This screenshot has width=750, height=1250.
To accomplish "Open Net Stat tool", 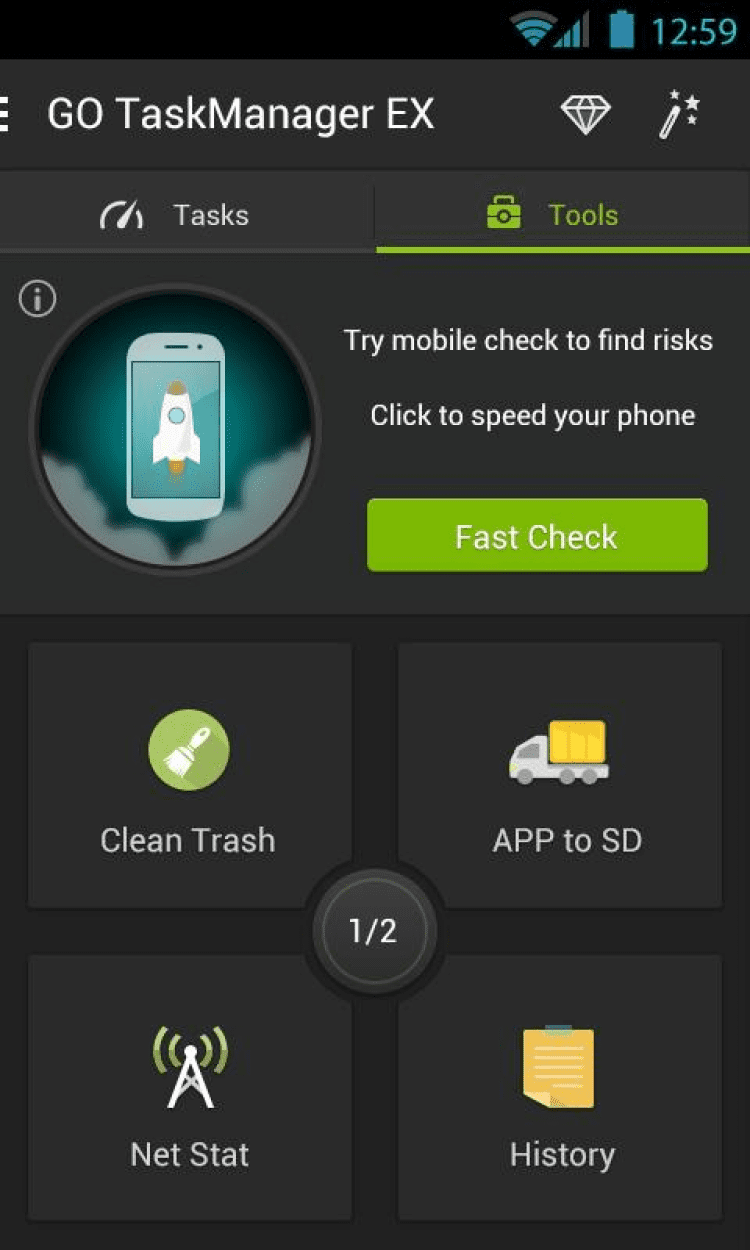I will (189, 1087).
